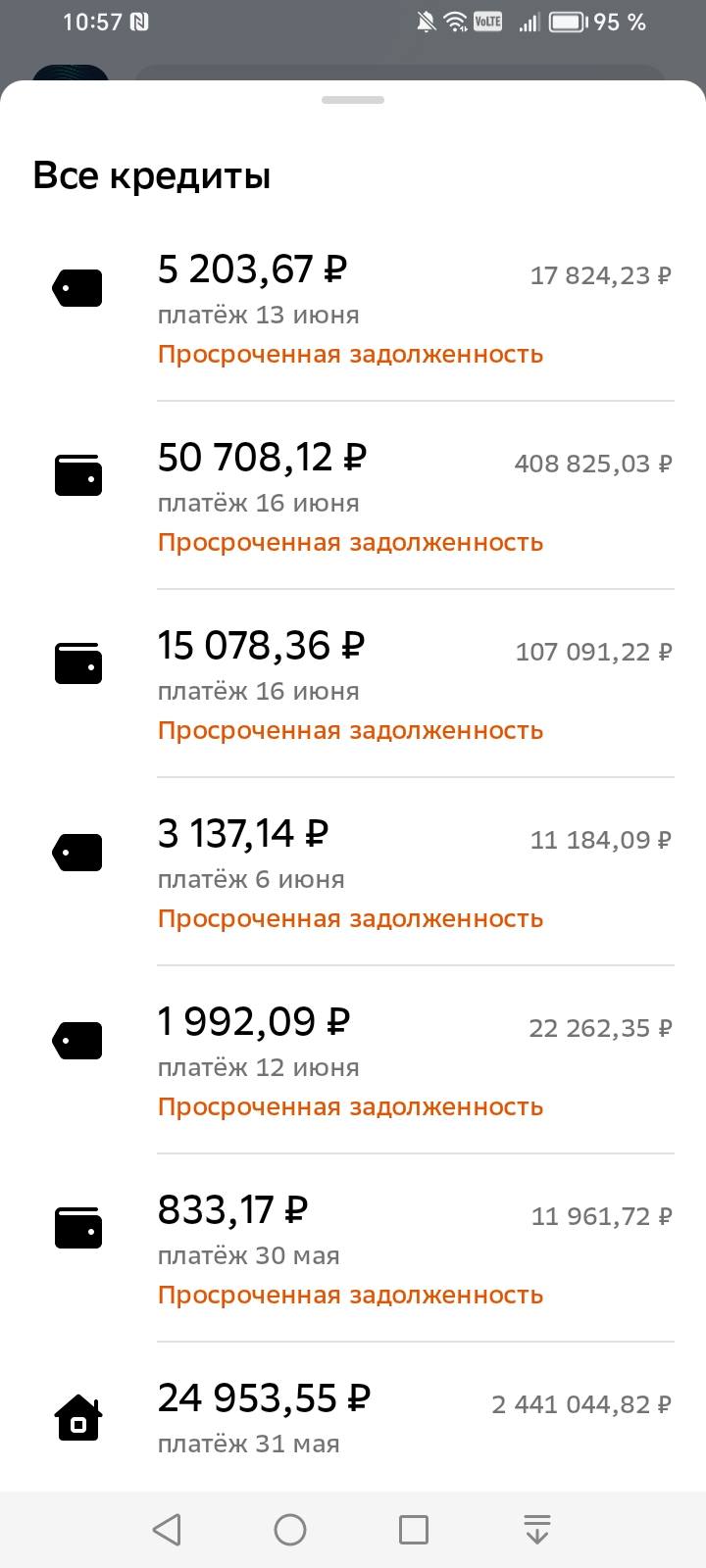Tap the circular home navigation button
The width and height of the screenshot is (706, 1568).
click(289, 1527)
